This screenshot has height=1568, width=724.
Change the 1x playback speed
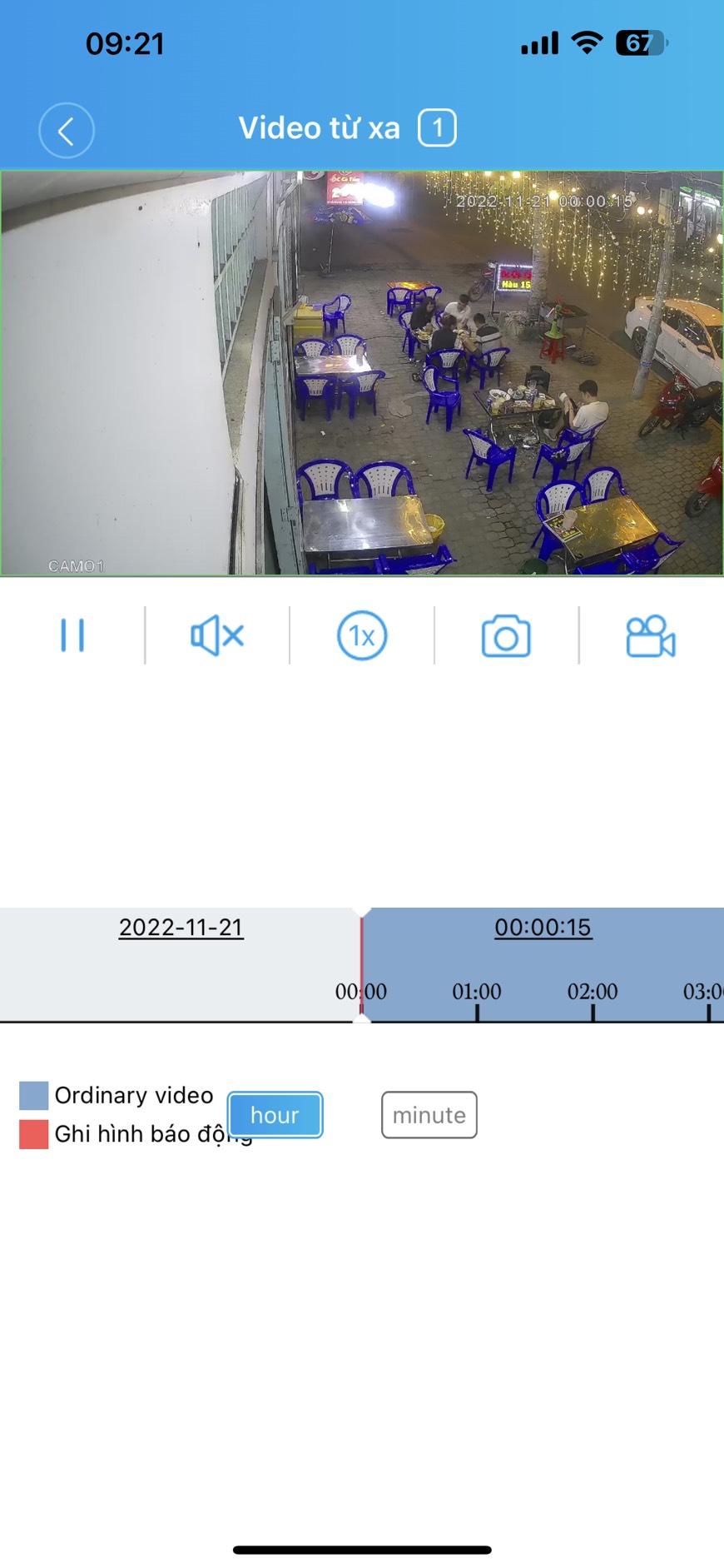(362, 635)
